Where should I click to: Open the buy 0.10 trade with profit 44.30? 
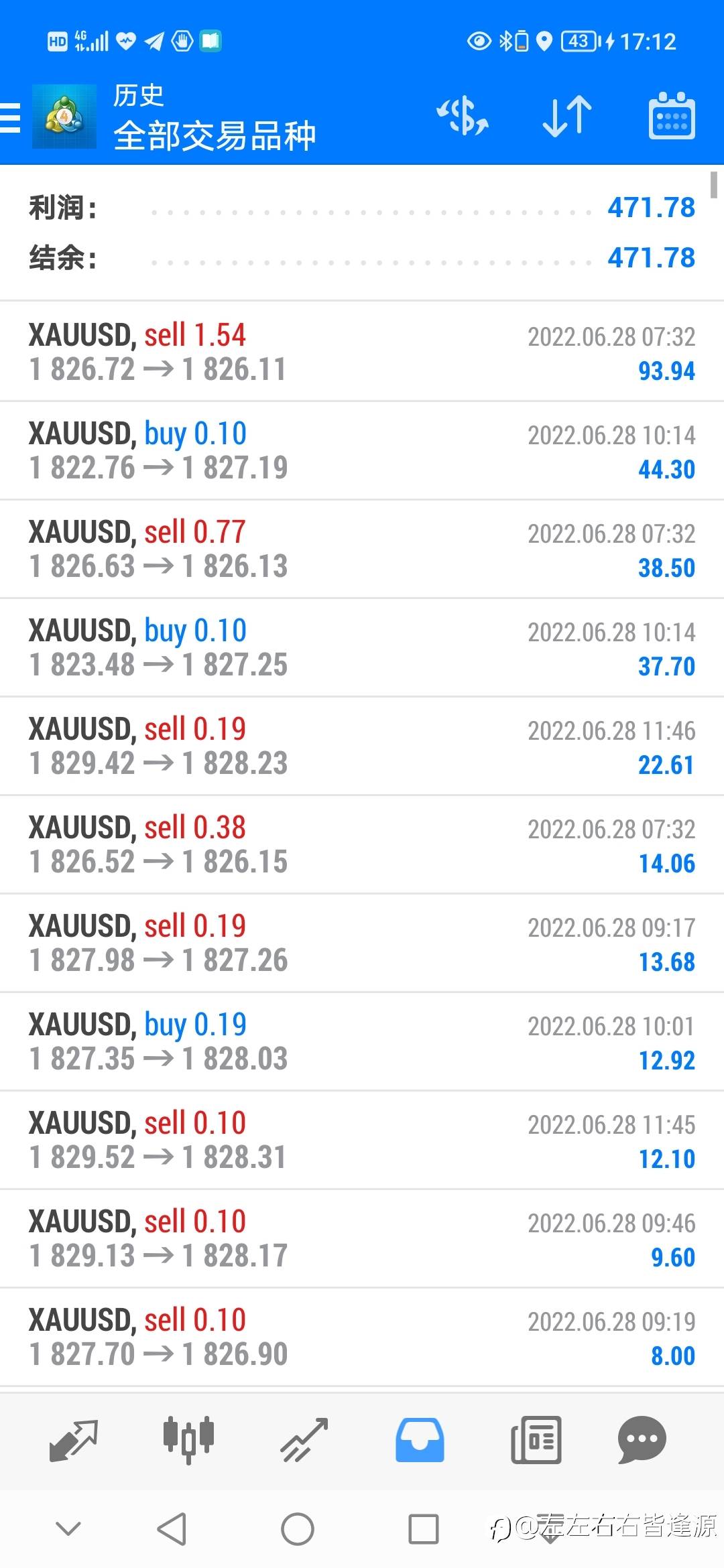click(362, 451)
